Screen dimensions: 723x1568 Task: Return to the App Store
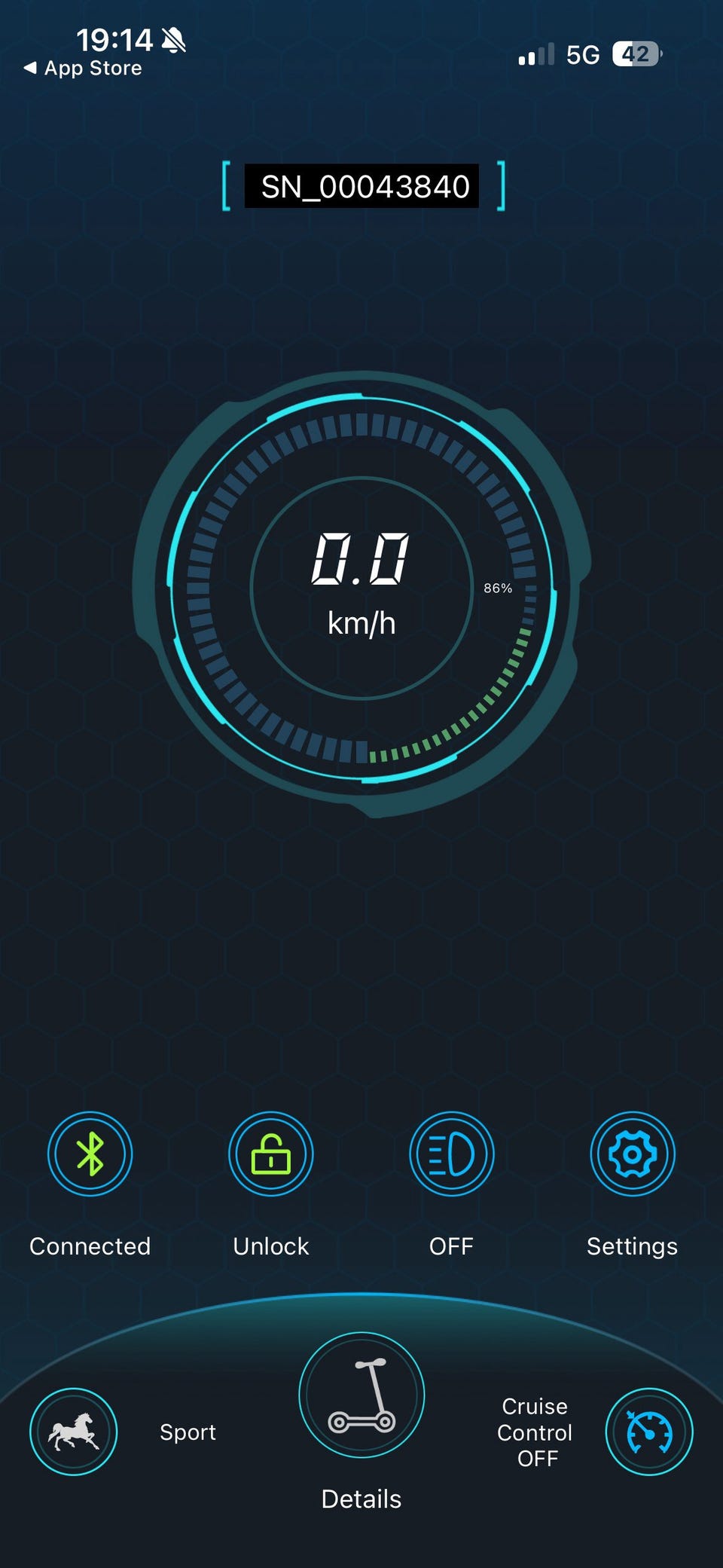point(83,69)
